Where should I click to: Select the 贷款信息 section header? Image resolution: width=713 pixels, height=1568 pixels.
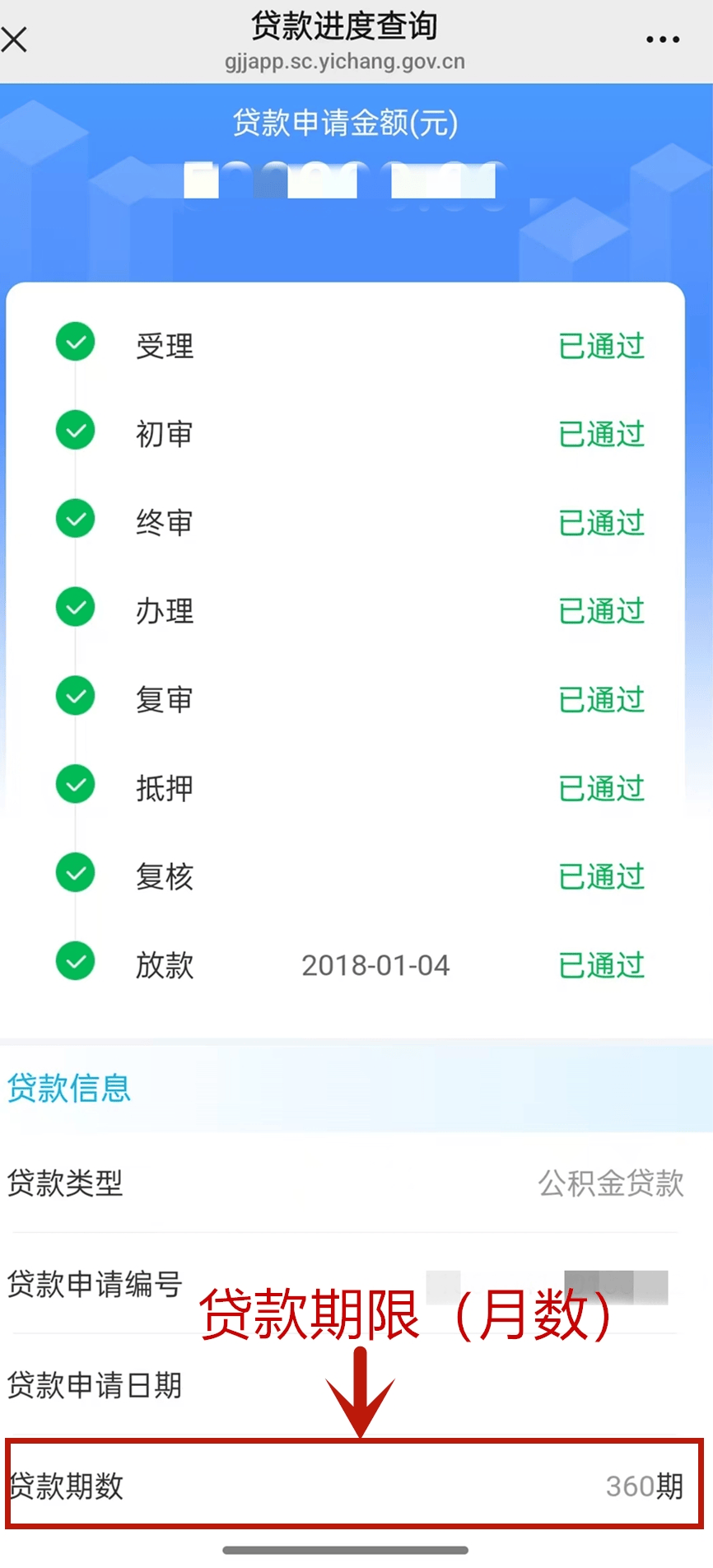[68, 1089]
